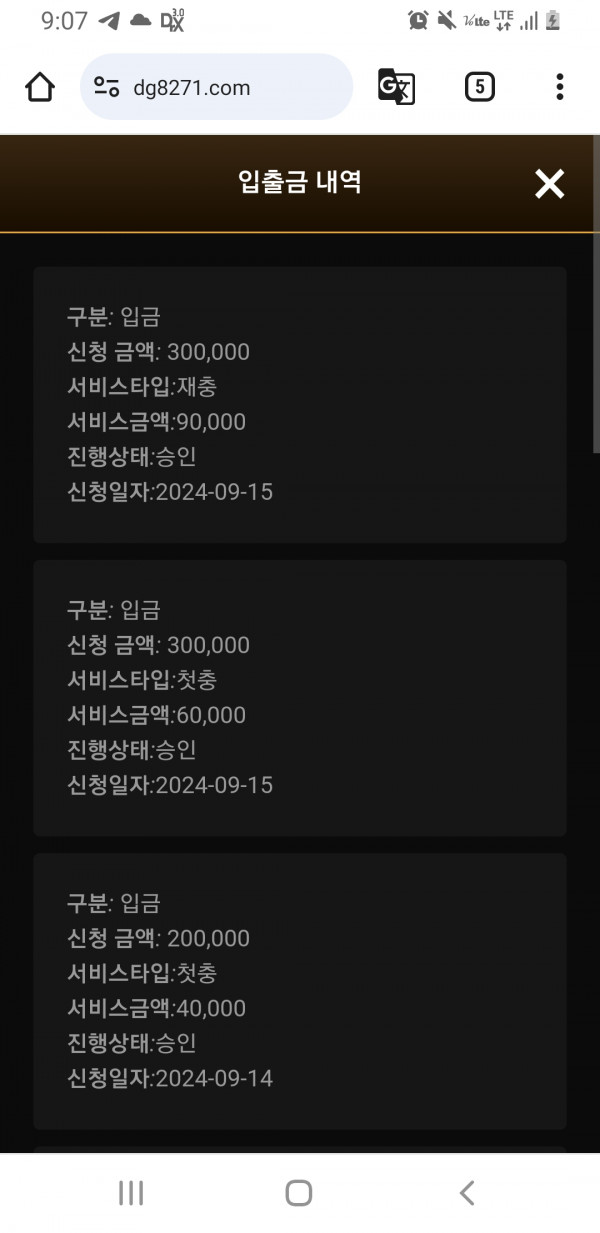The height and width of the screenshot is (1233, 600).
Task: Open recent apps from the navigation bar
Action: (x=131, y=1192)
